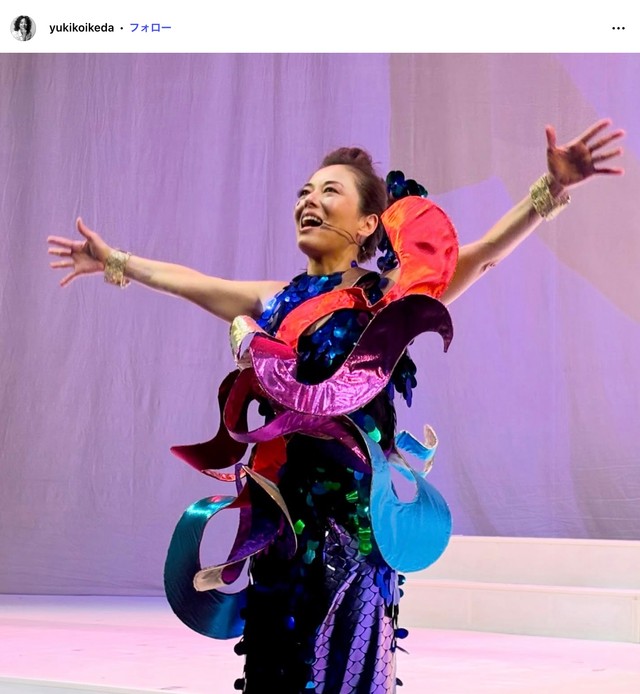Image resolution: width=640 pixels, height=694 pixels.
Task: Open the yukikoikeda username link
Action: tap(81, 28)
